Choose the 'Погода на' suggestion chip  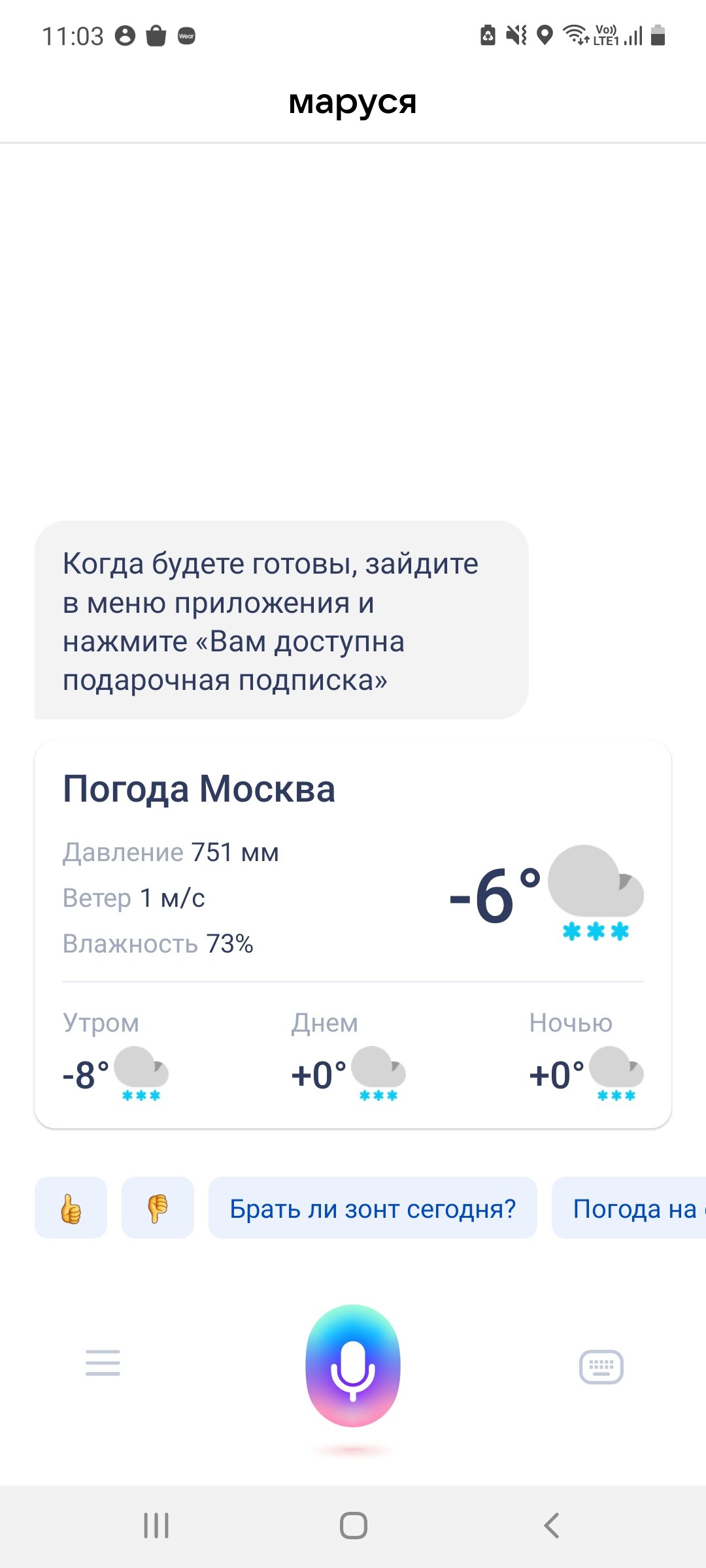[629, 1208]
